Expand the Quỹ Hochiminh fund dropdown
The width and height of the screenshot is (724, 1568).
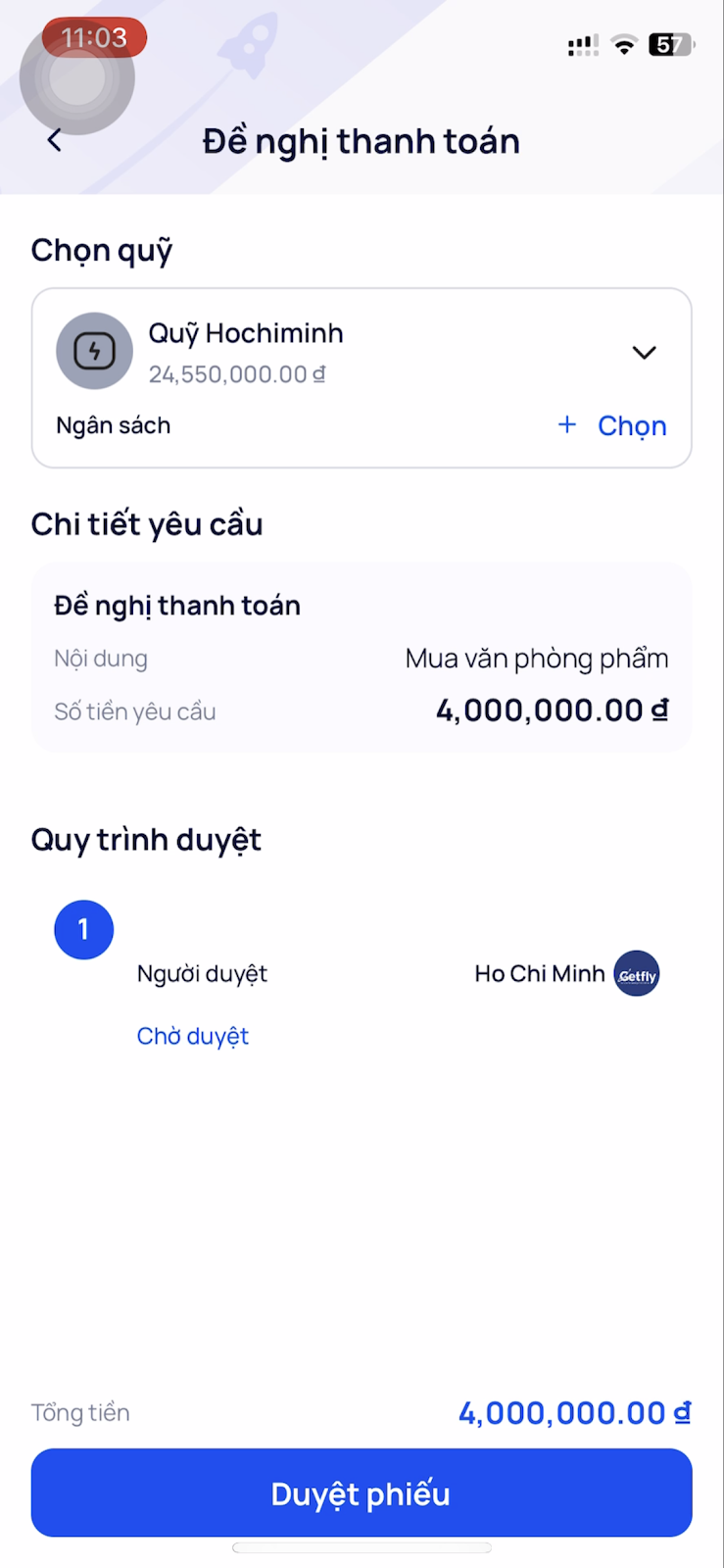[x=643, y=353]
